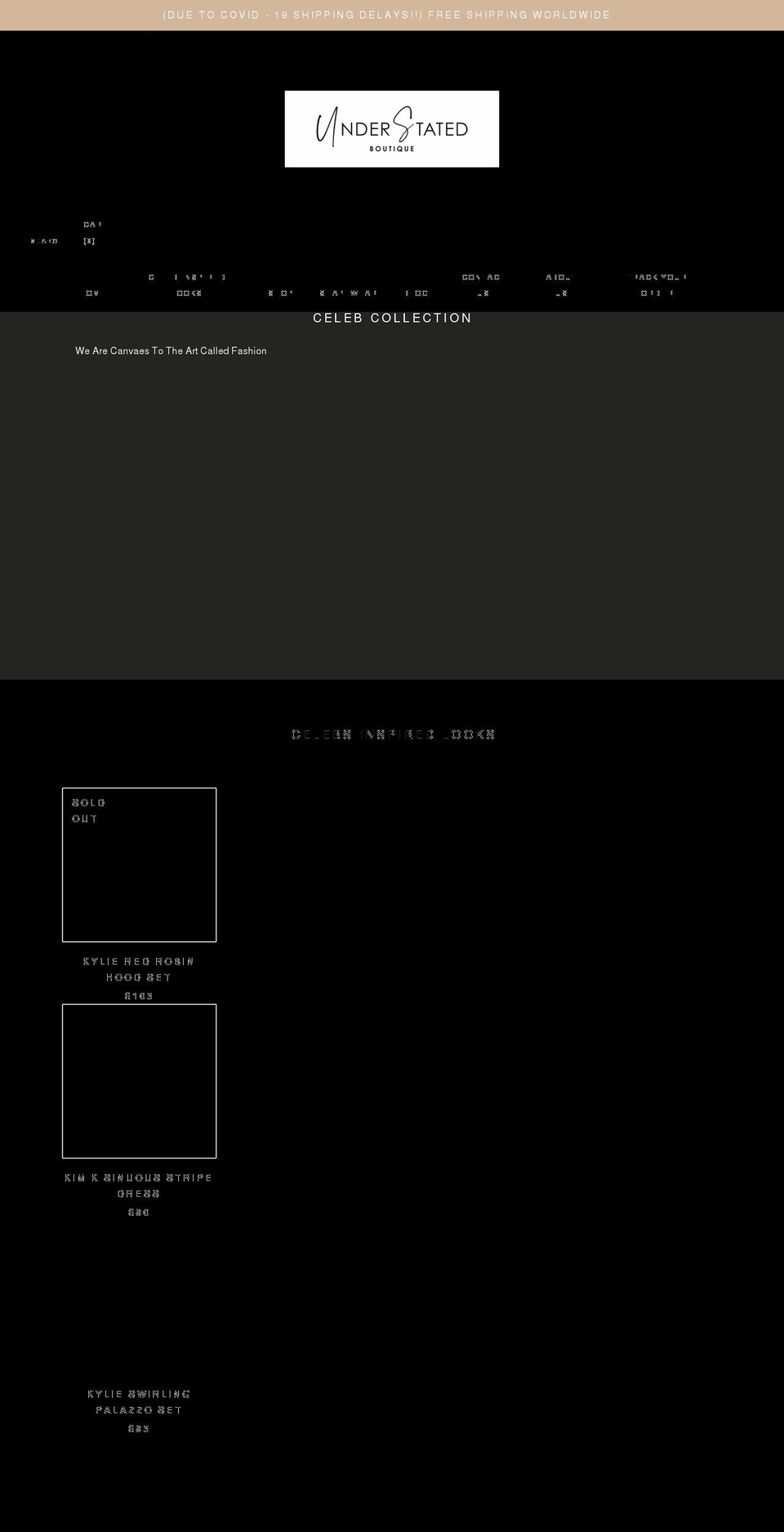
Task: Go to the Contact Us page
Action: click(x=481, y=285)
